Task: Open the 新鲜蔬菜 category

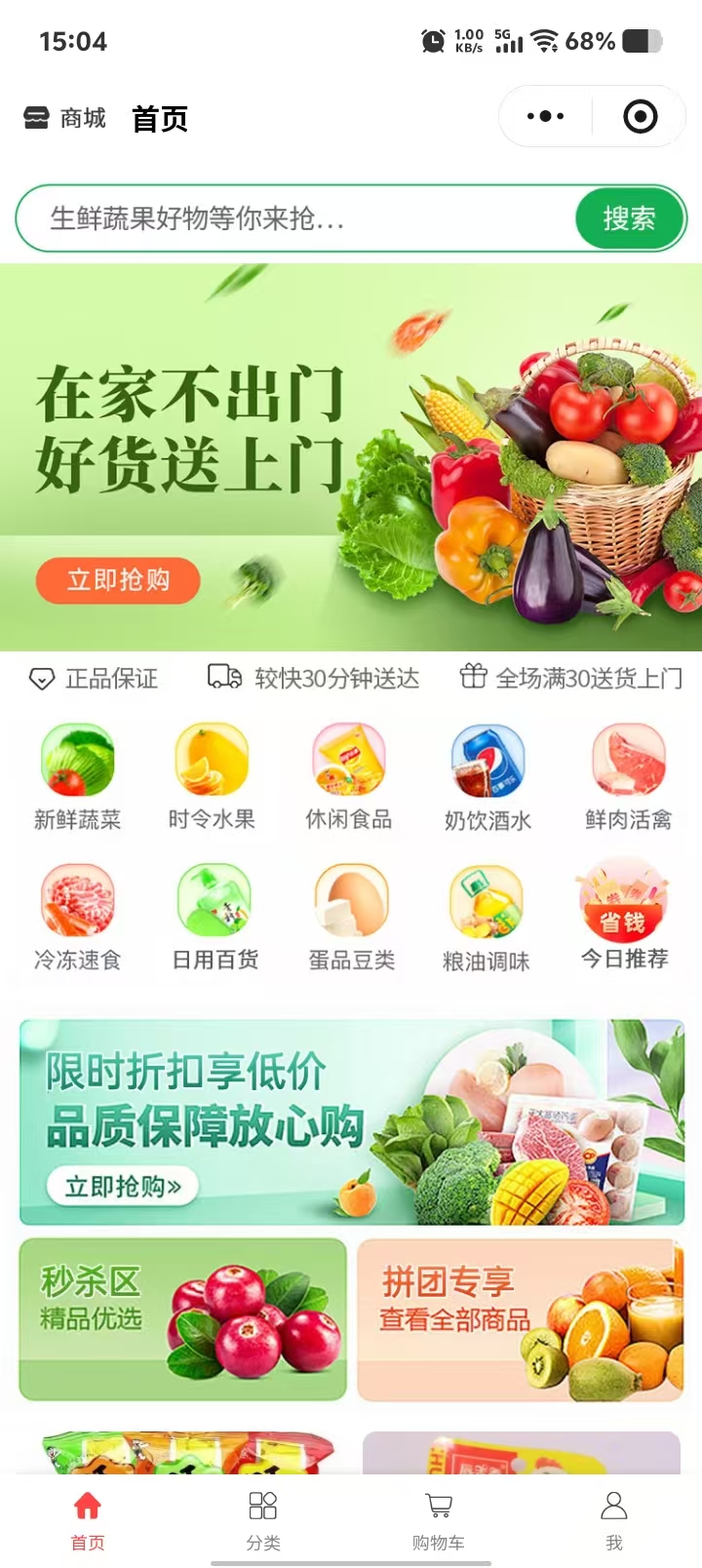Action: point(77,776)
